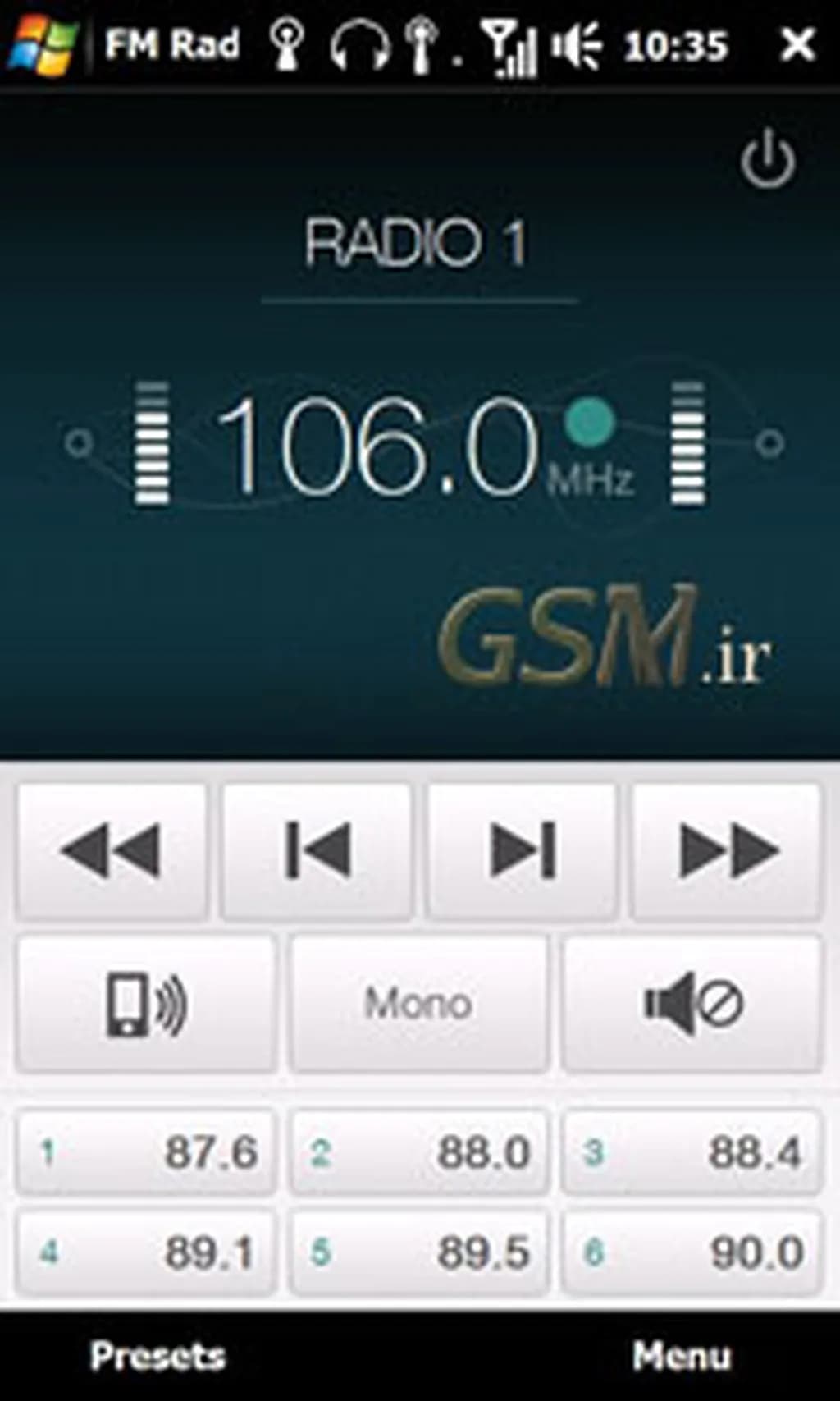Skip to the previous station

(x=317, y=850)
